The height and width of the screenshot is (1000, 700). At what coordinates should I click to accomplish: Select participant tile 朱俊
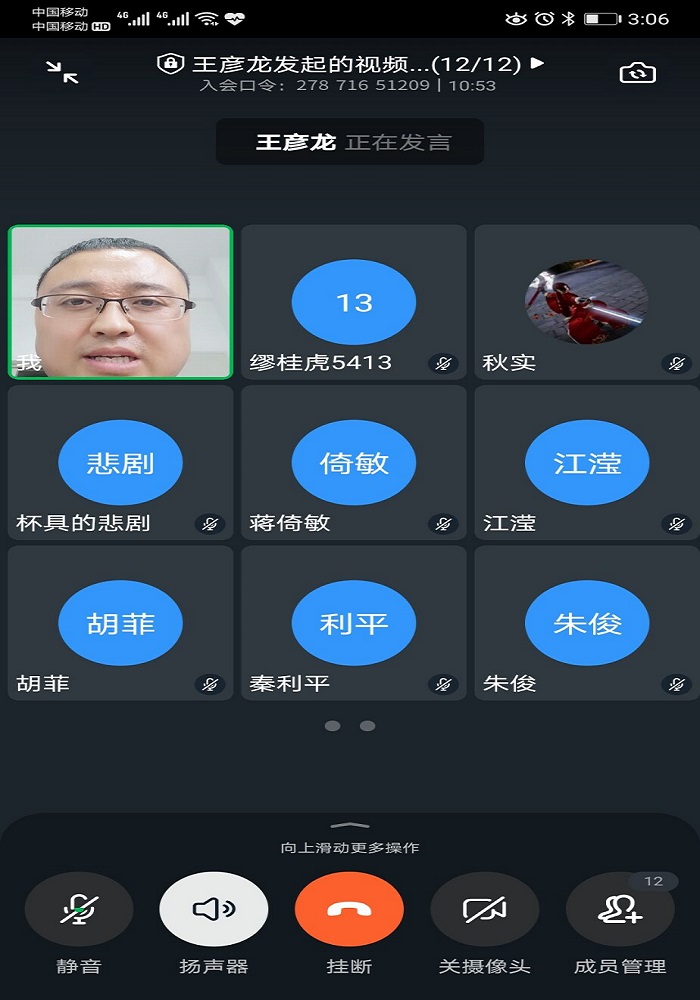click(586, 622)
